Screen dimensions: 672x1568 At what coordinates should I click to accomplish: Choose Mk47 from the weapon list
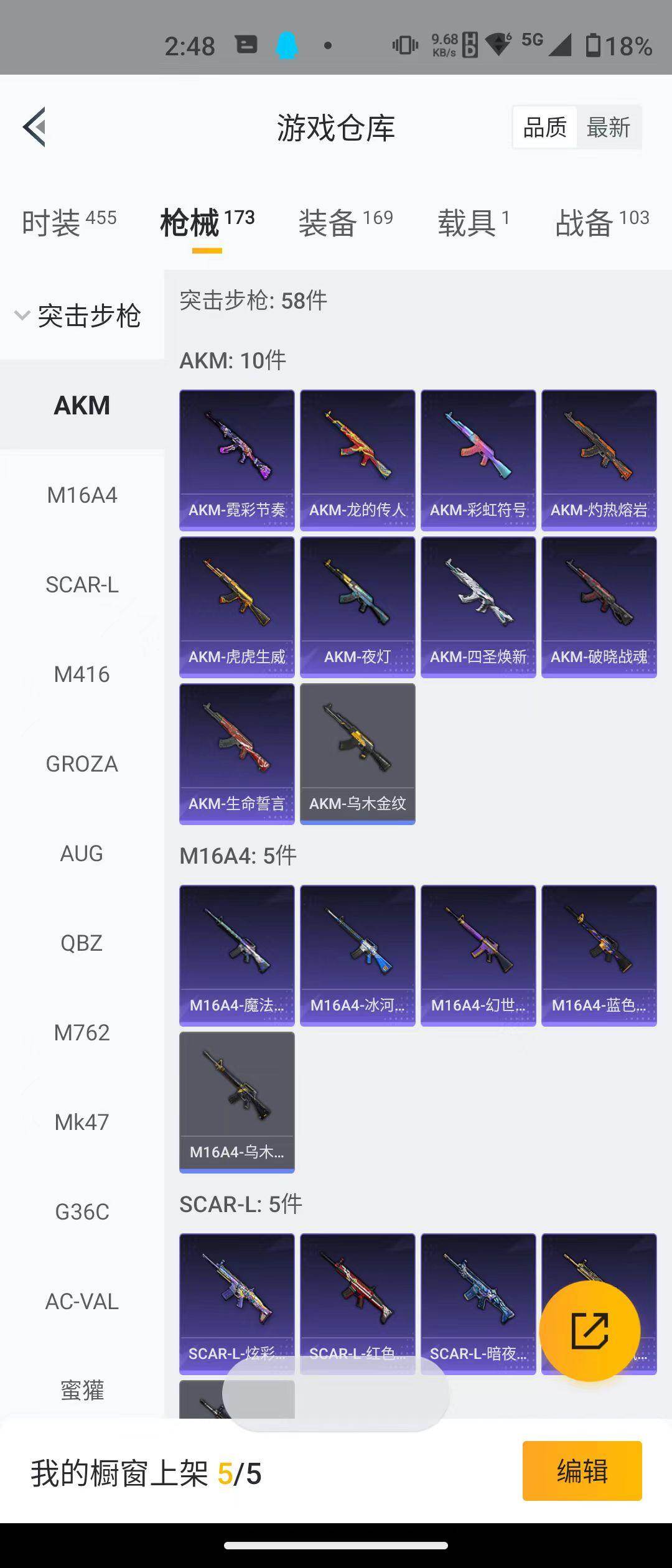pyautogui.click(x=82, y=1122)
